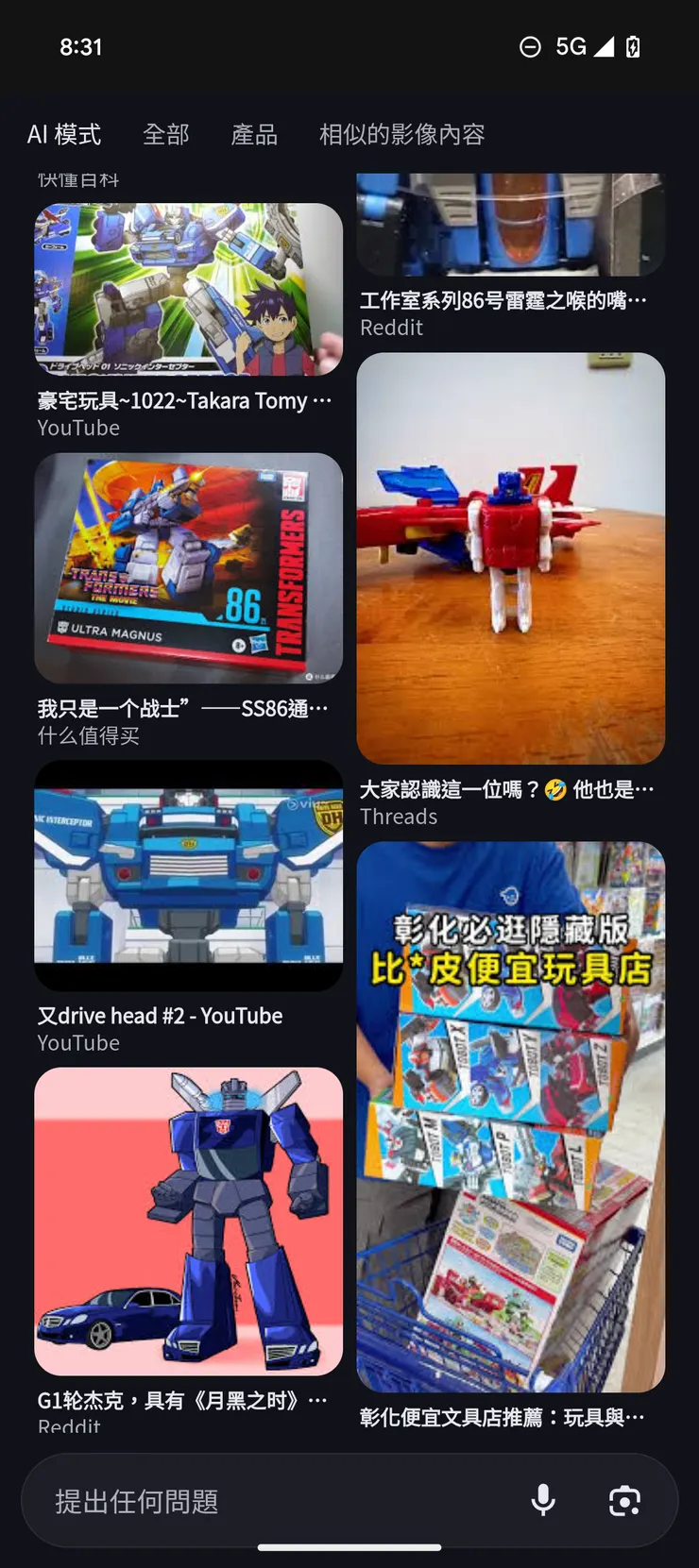Open the YouTube result 豪宅玩具~1022~Takara Tomy
Screen dimensions: 699x1568
(x=188, y=290)
